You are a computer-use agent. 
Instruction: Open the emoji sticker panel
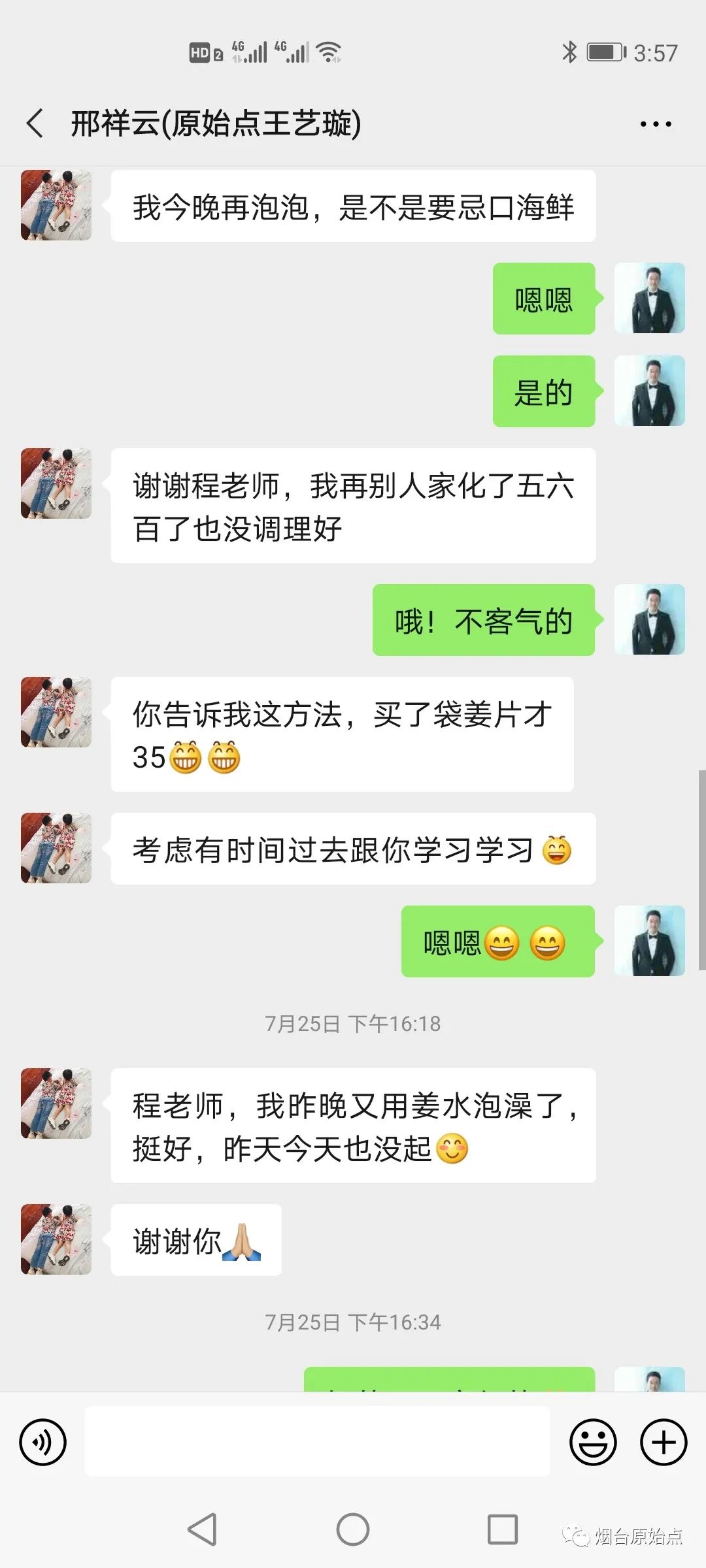point(593,1442)
